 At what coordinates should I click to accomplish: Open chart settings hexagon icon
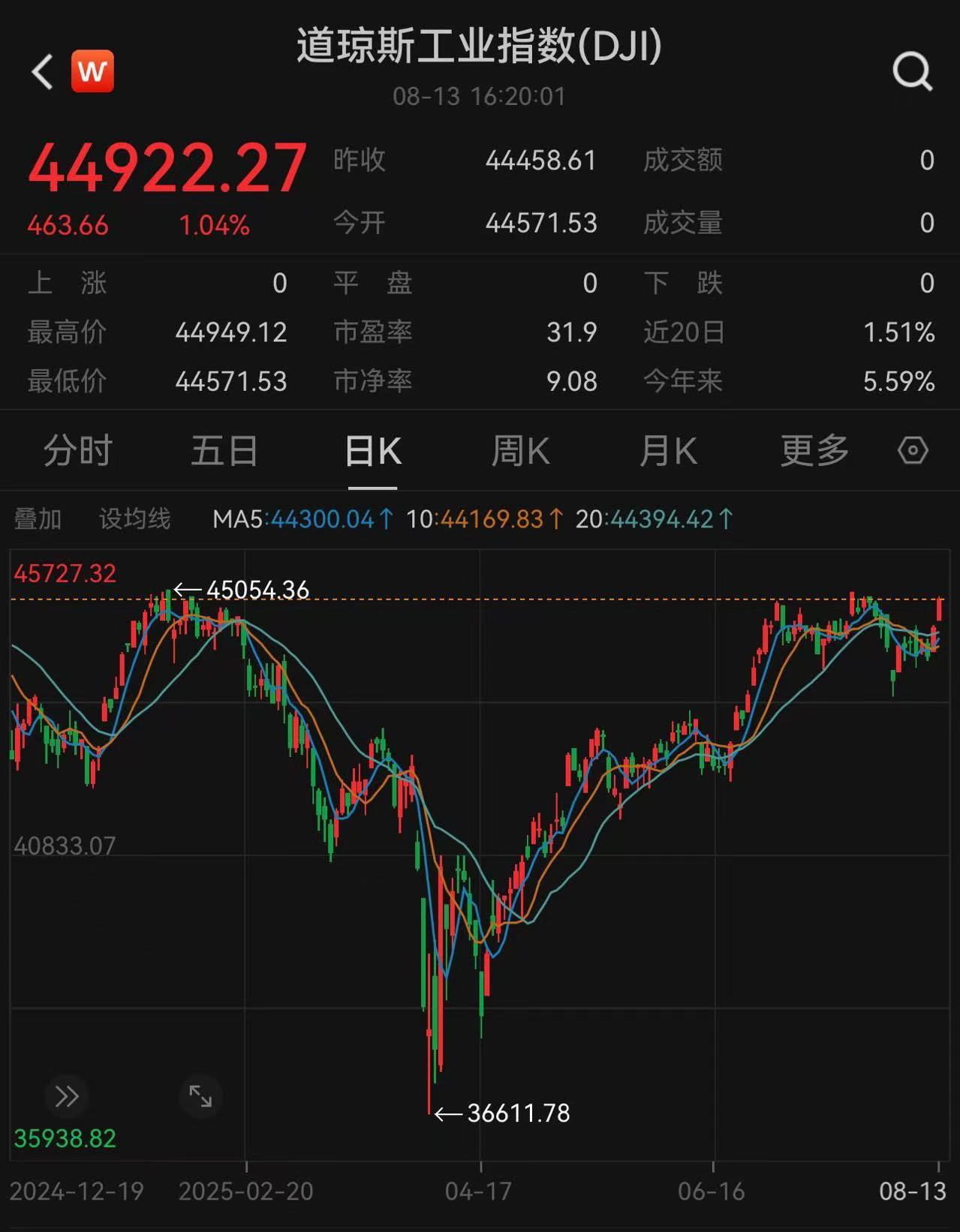pos(913,451)
